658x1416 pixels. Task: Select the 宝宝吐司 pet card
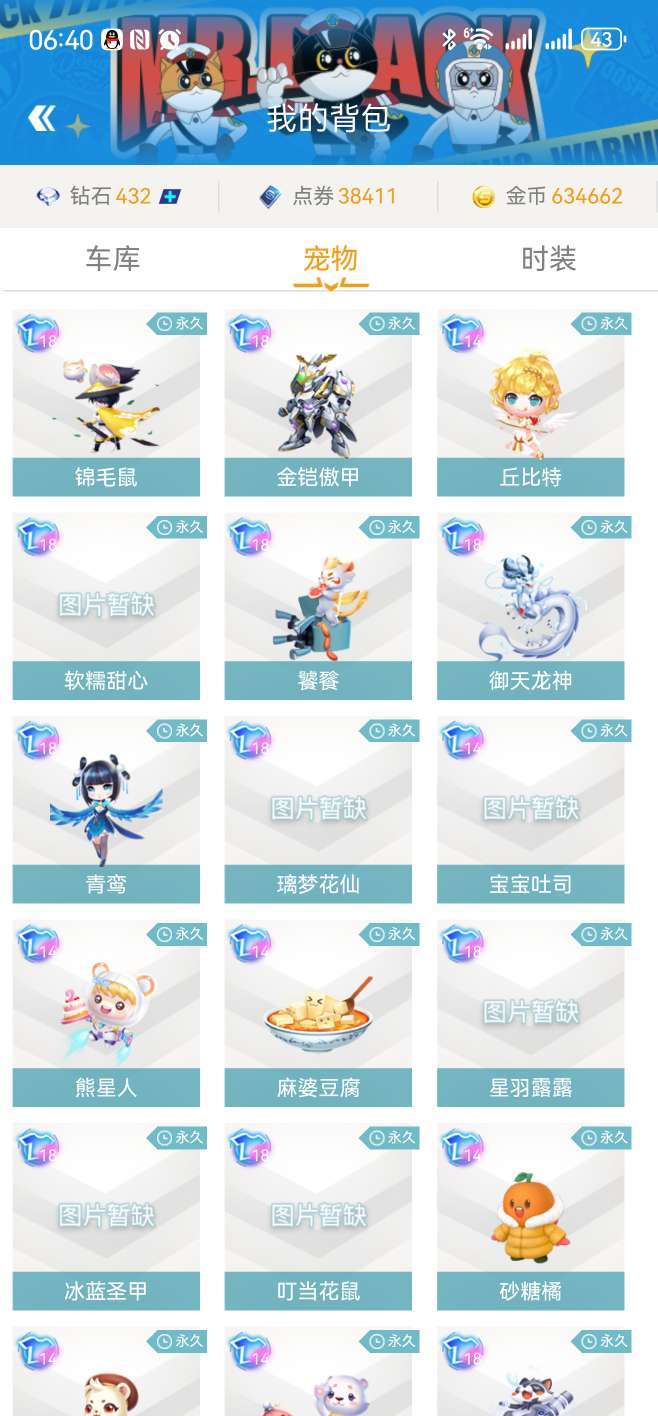pos(531,810)
